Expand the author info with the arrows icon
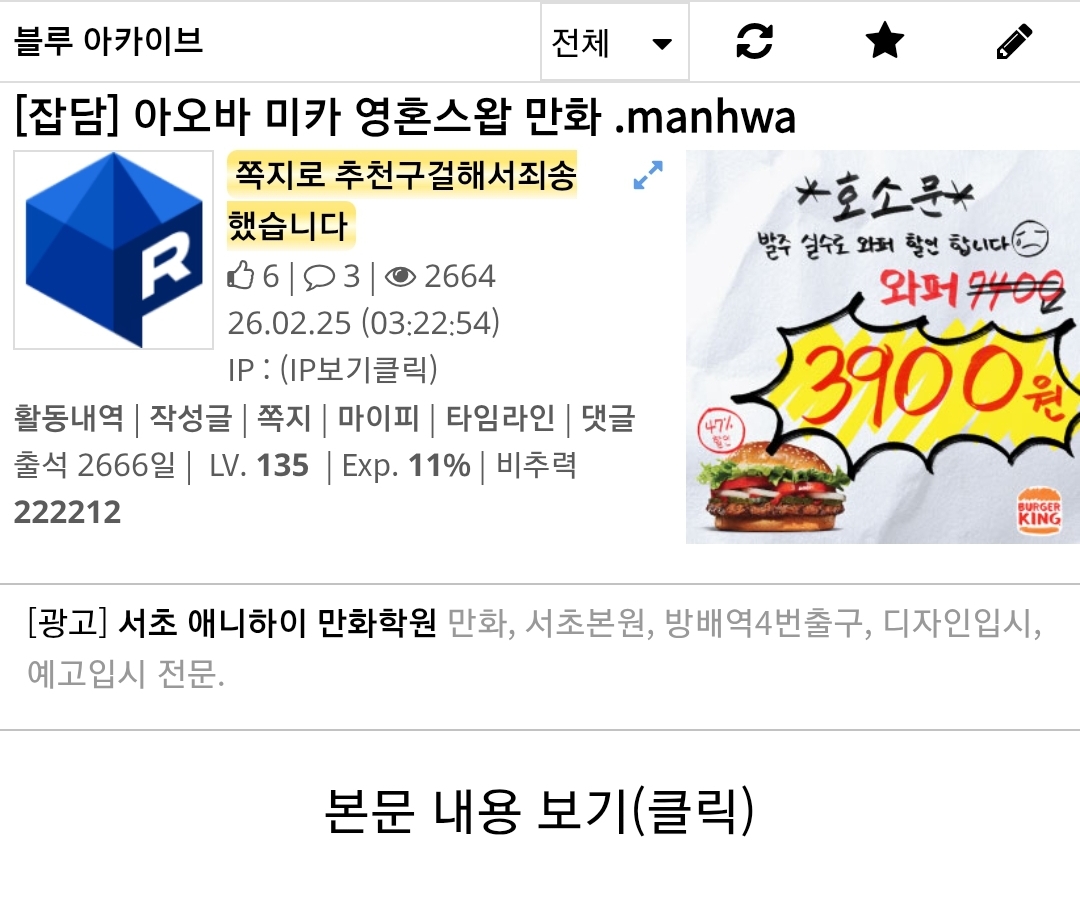This screenshot has height=924, width=1080. (648, 177)
